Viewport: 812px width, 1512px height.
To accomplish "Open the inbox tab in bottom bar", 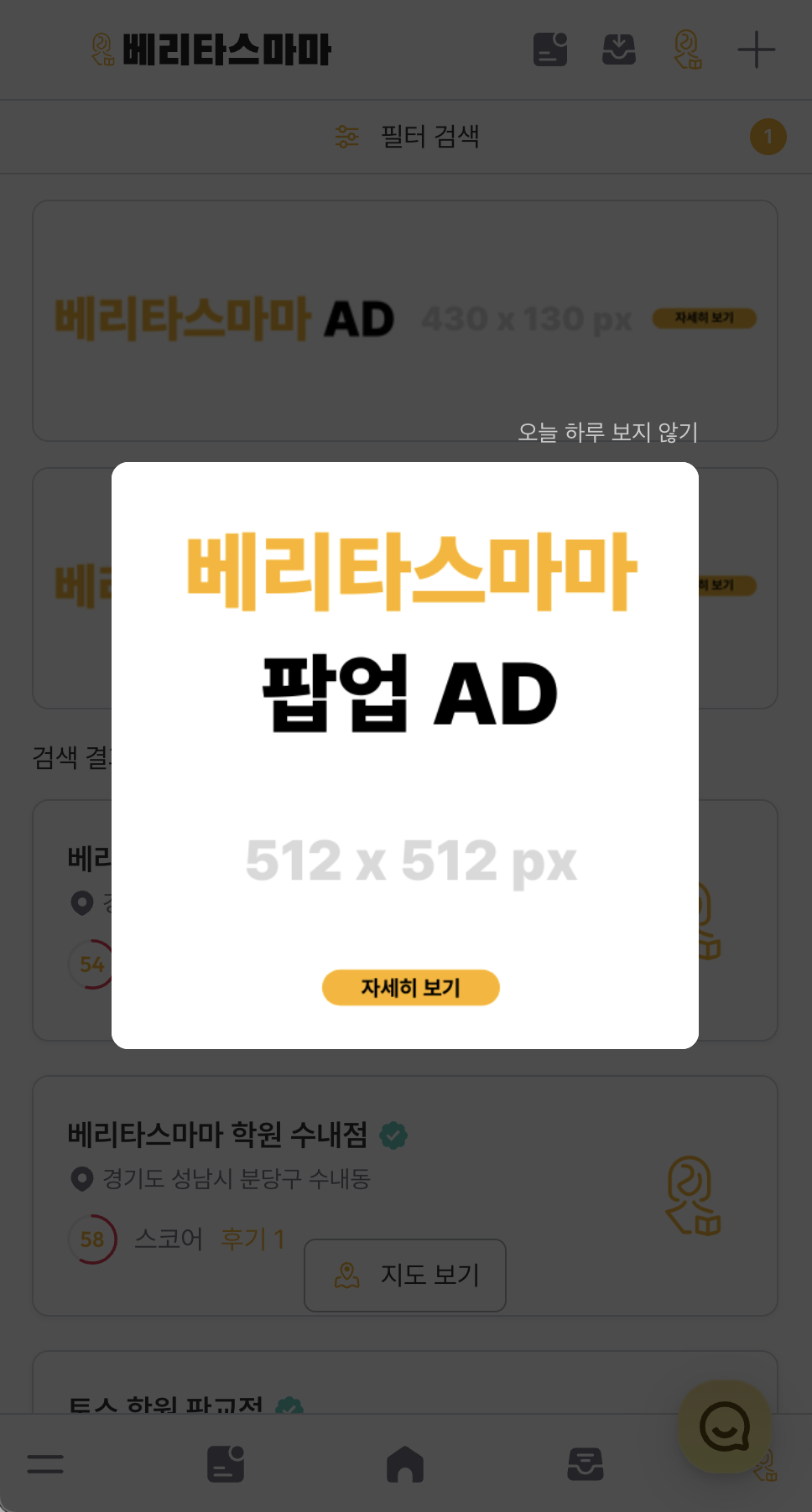I will [586, 1464].
